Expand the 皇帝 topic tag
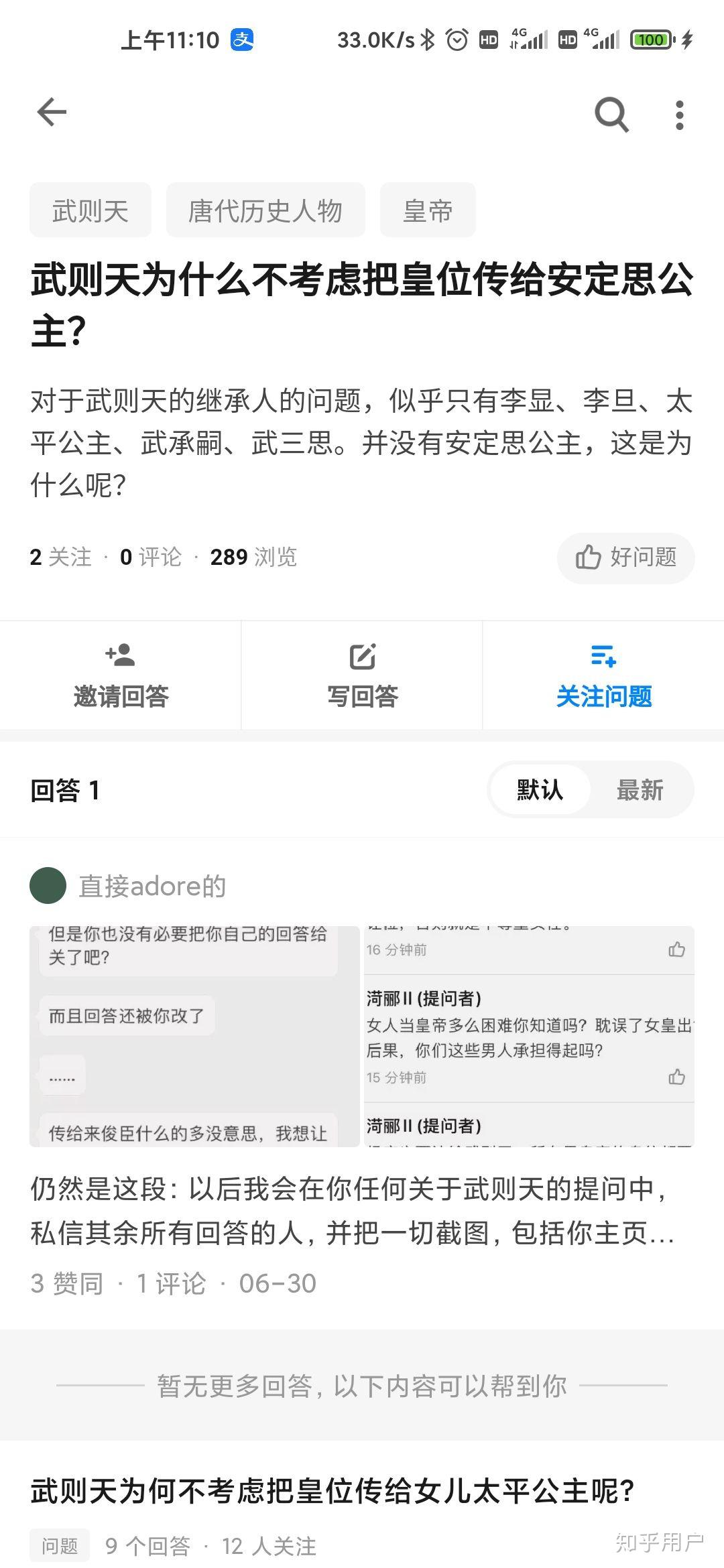The image size is (724, 1568). coord(426,209)
